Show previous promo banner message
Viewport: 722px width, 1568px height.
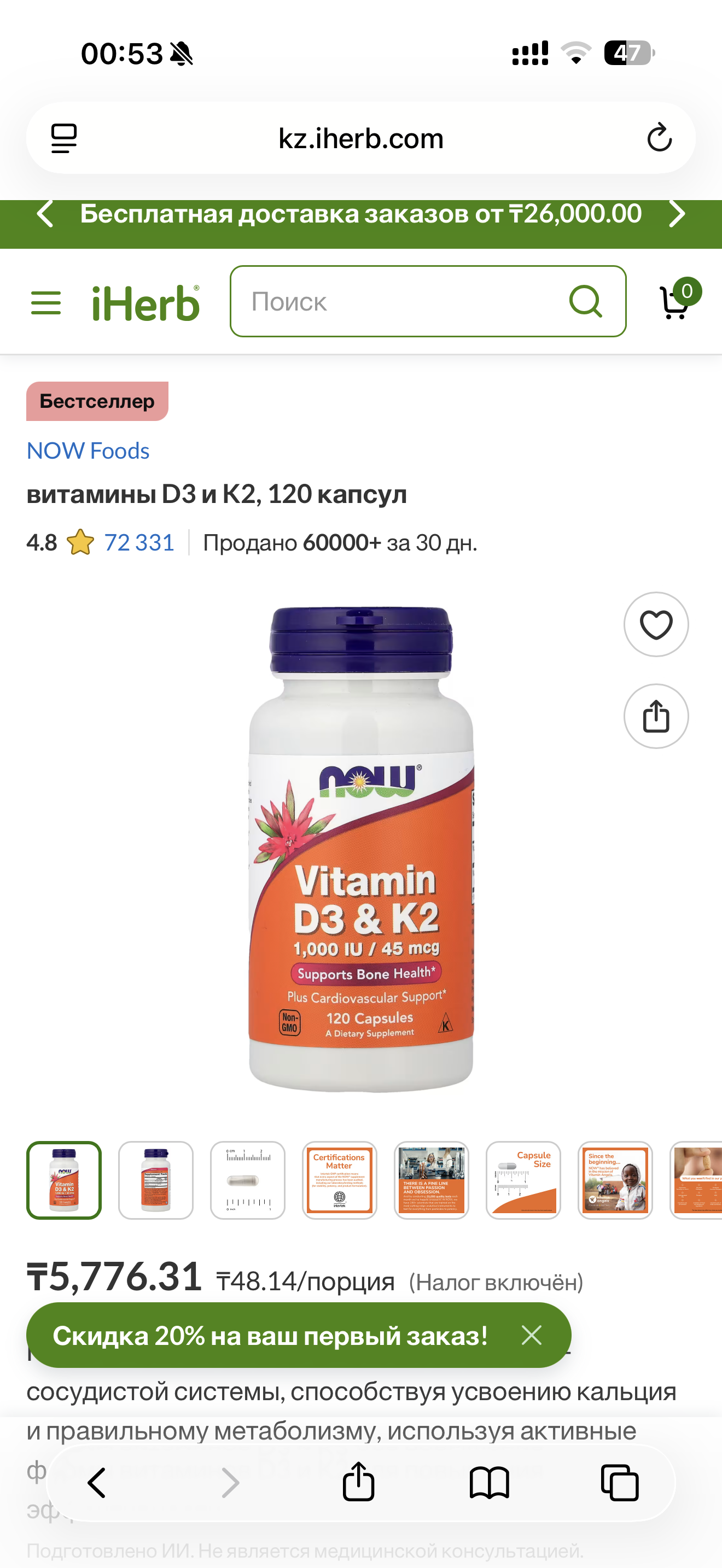(45, 214)
